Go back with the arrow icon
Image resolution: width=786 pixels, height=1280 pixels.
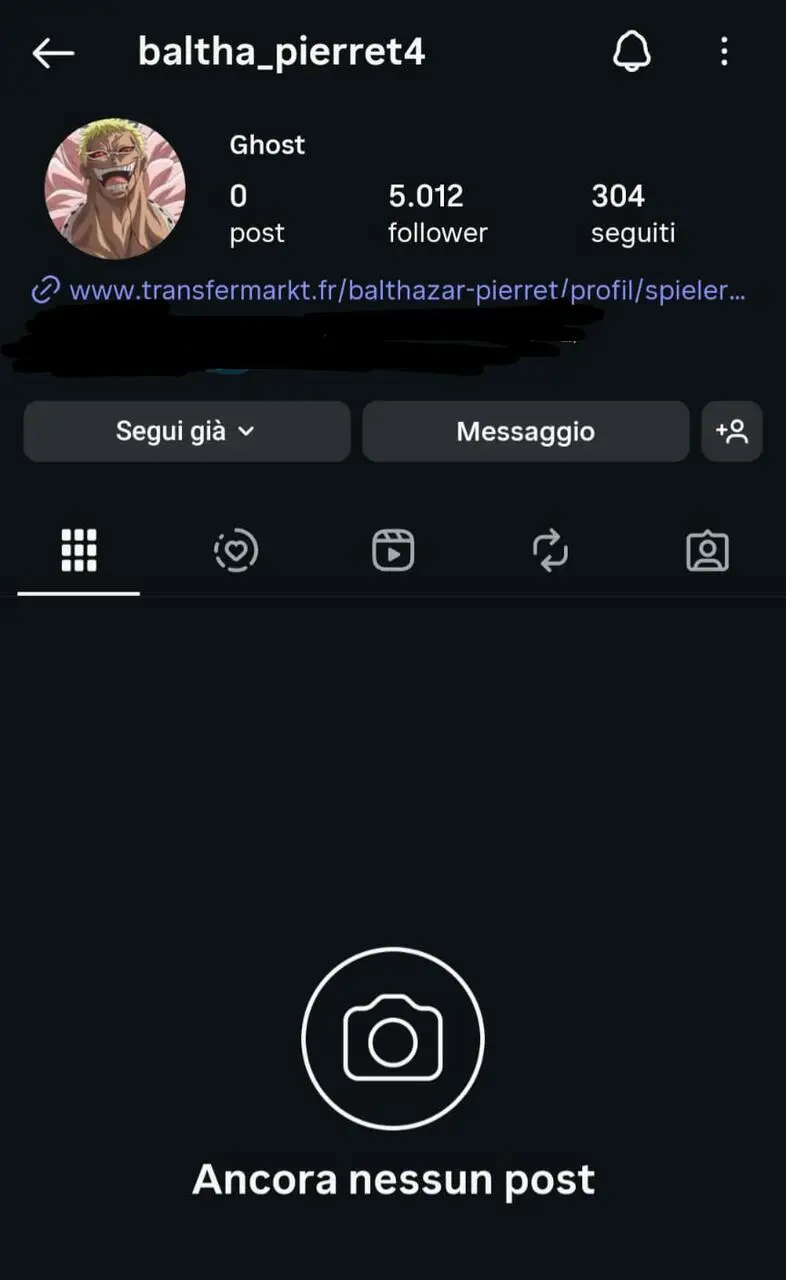[53, 53]
